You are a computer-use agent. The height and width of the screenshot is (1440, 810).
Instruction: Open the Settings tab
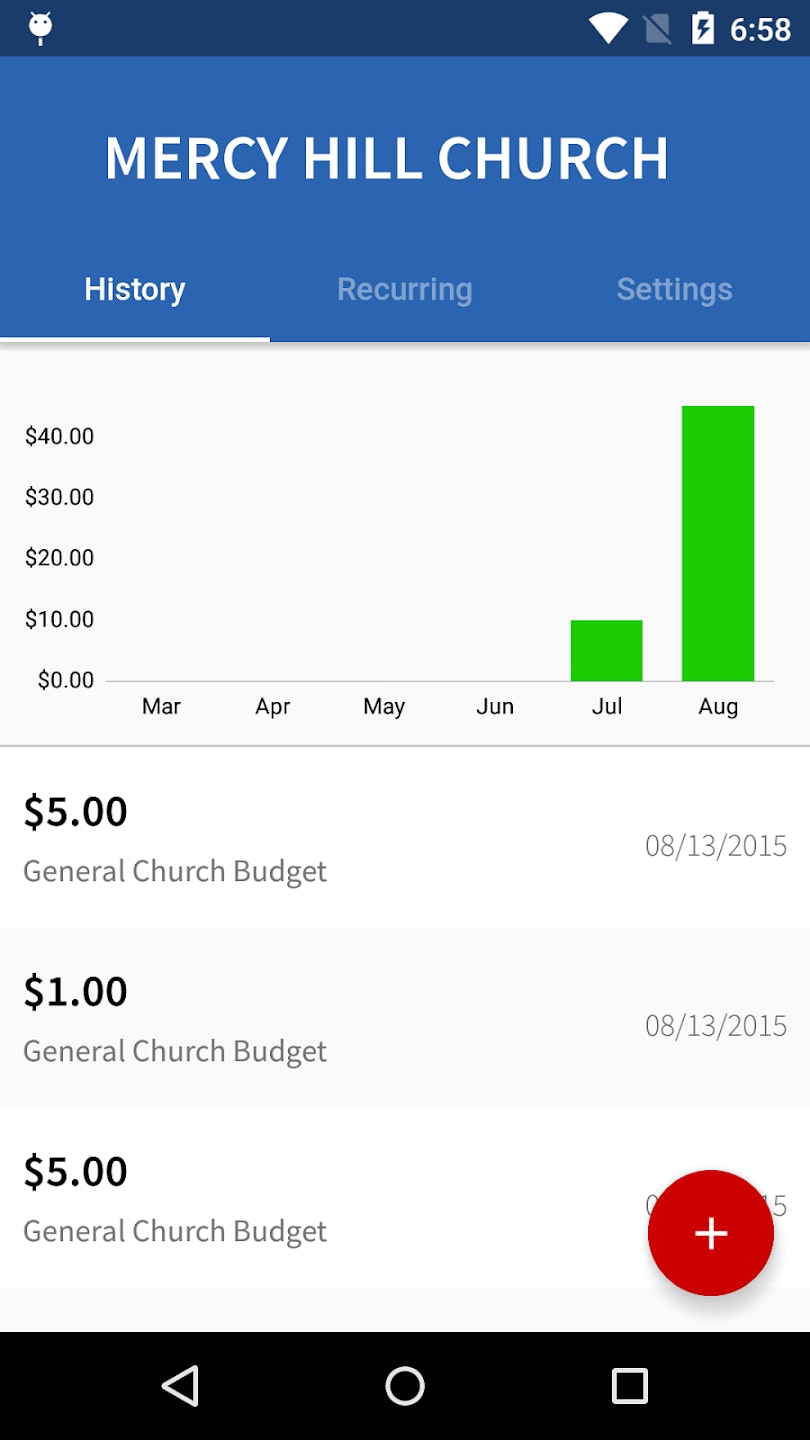674,290
